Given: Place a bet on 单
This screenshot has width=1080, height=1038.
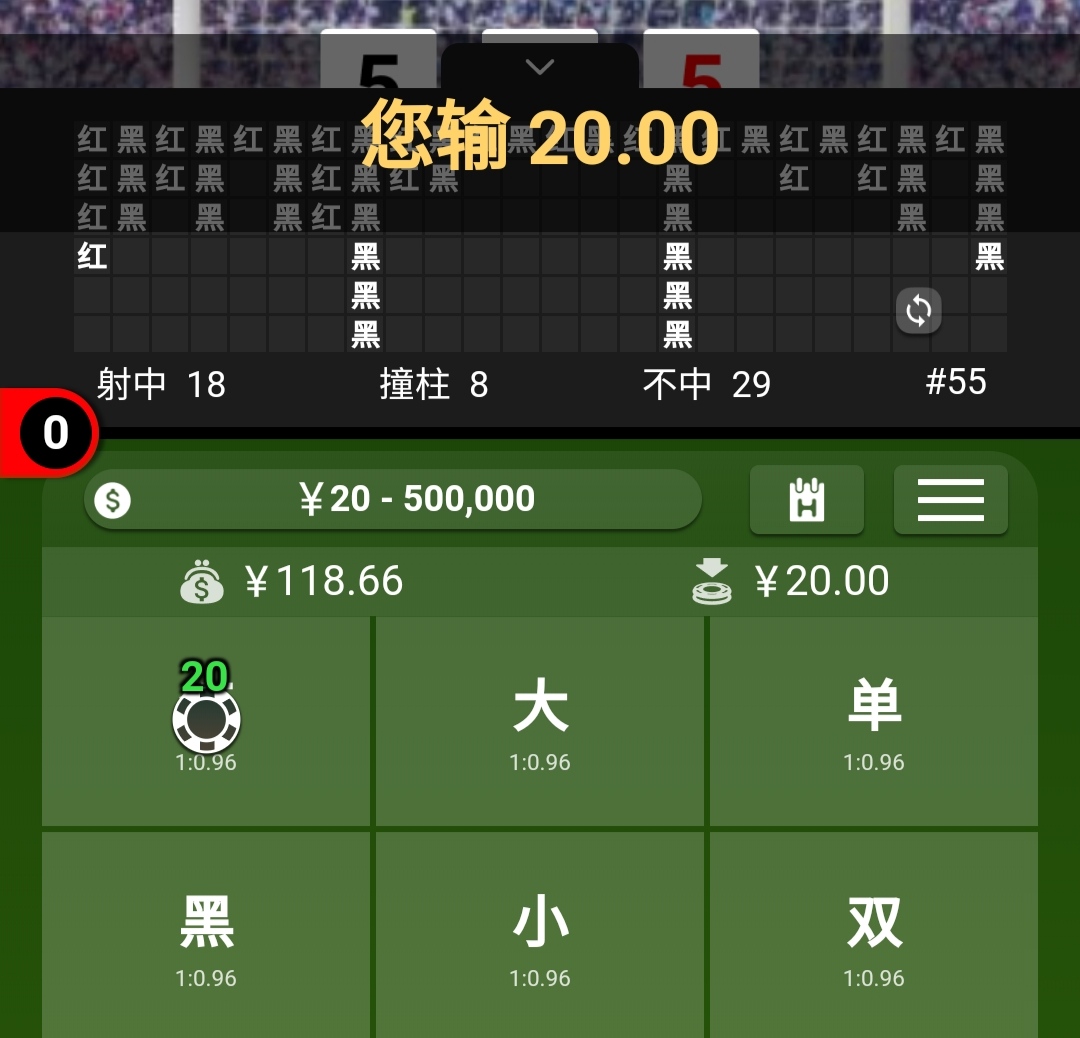Looking at the screenshot, I should pyautogui.click(x=873, y=721).
